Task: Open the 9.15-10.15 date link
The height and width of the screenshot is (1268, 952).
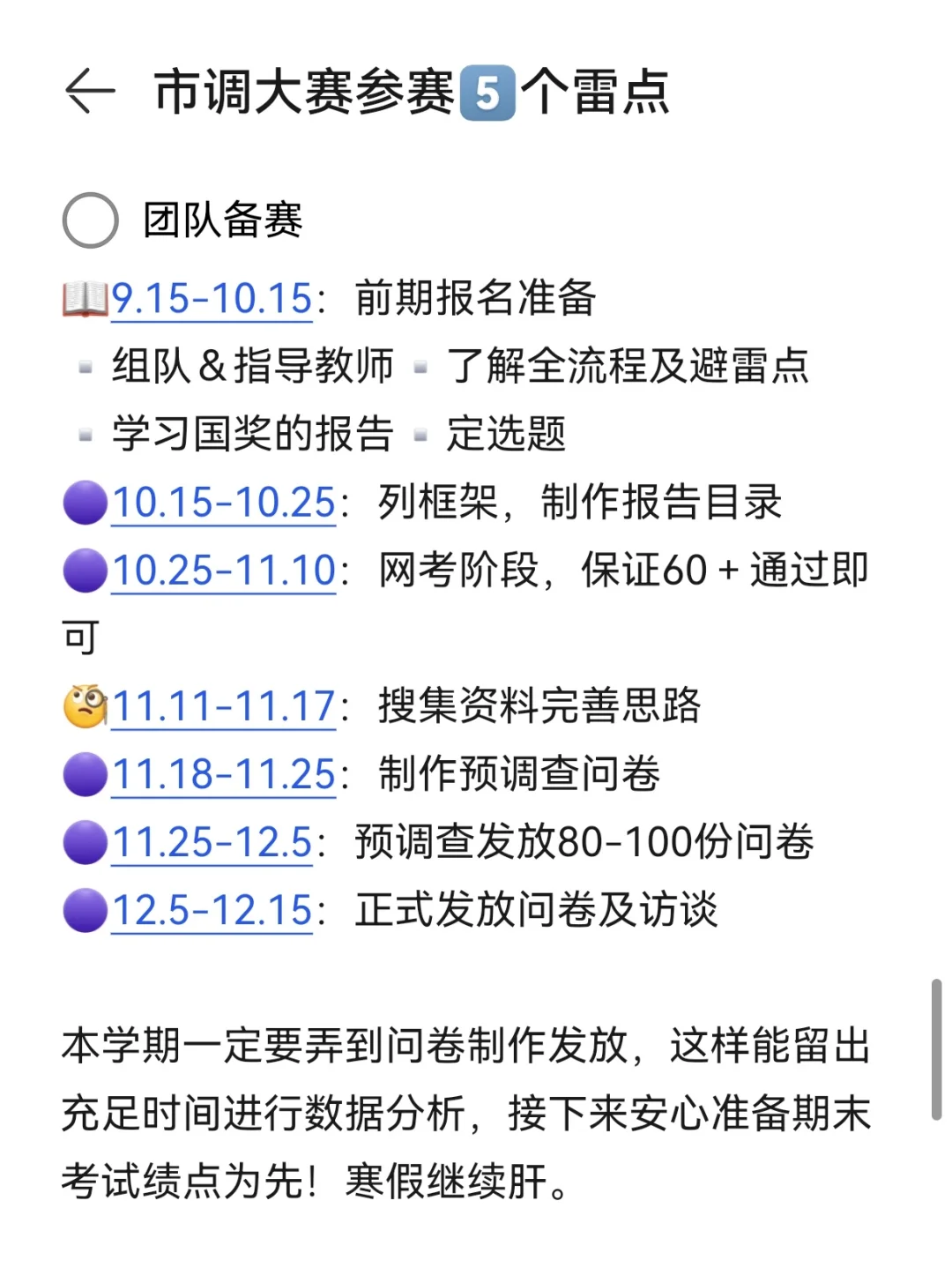Action: 212,299
